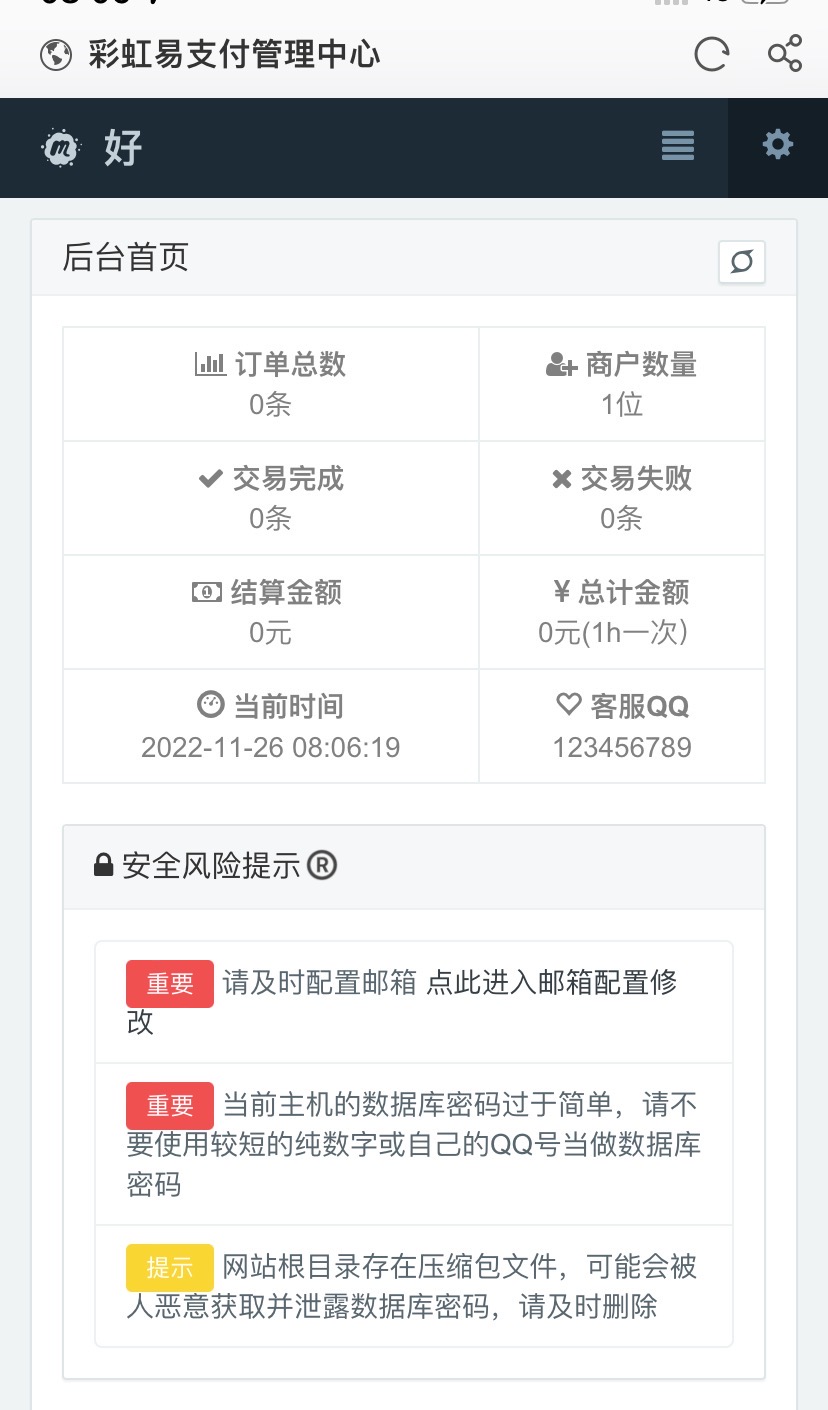Click the yellow 提示 badge about compressed files

point(169,1267)
